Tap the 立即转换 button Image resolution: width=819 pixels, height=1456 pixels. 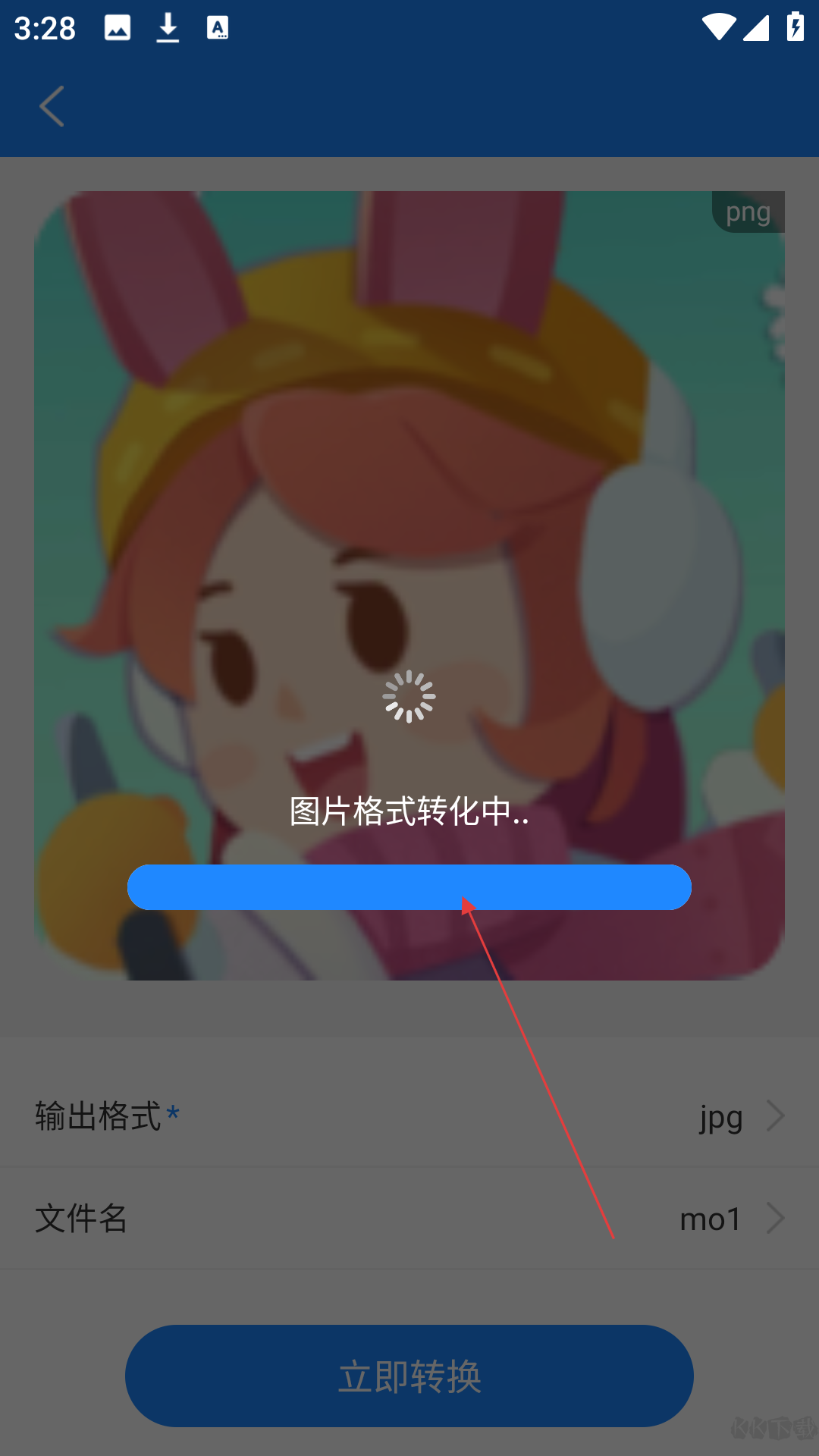click(x=409, y=1376)
